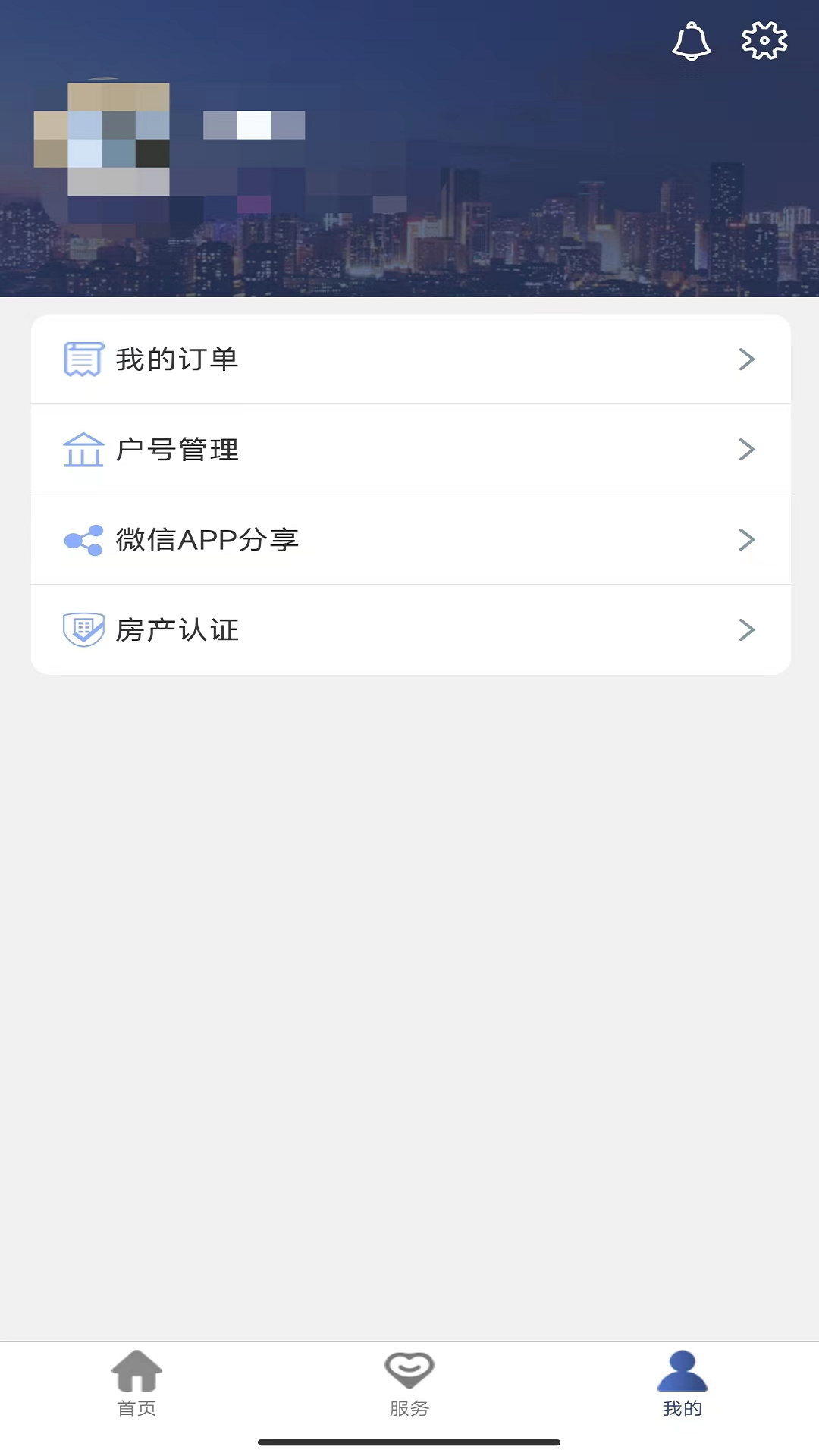Click the 微信APP分享 share icon
819x1456 pixels.
[x=82, y=540]
